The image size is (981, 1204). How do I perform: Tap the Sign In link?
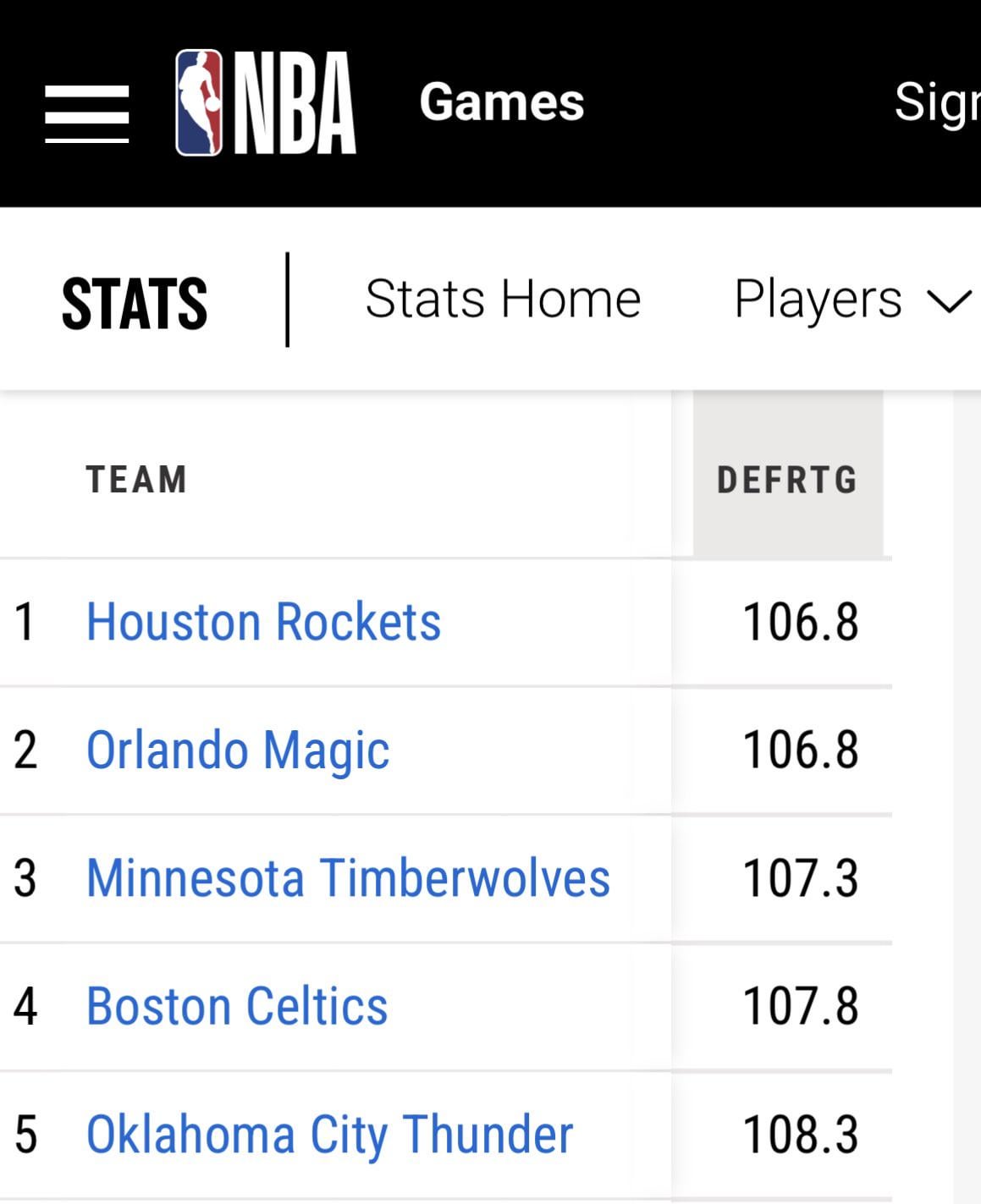(938, 102)
